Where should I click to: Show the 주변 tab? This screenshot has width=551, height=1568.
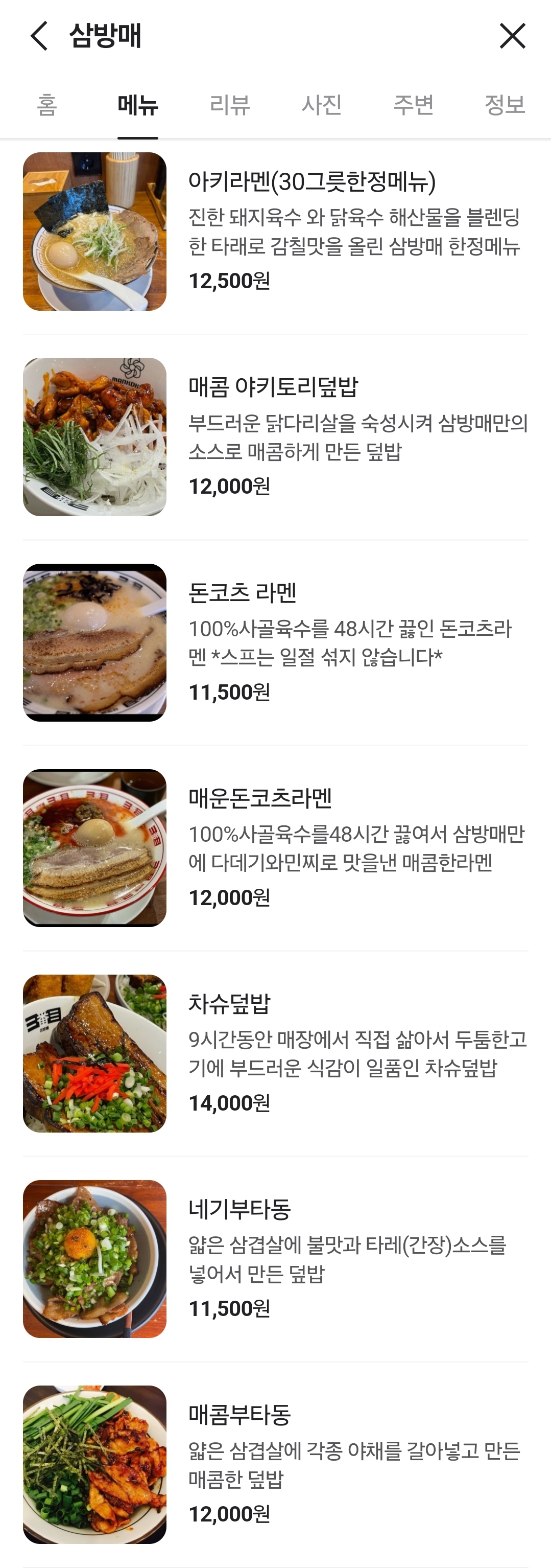tap(414, 105)
